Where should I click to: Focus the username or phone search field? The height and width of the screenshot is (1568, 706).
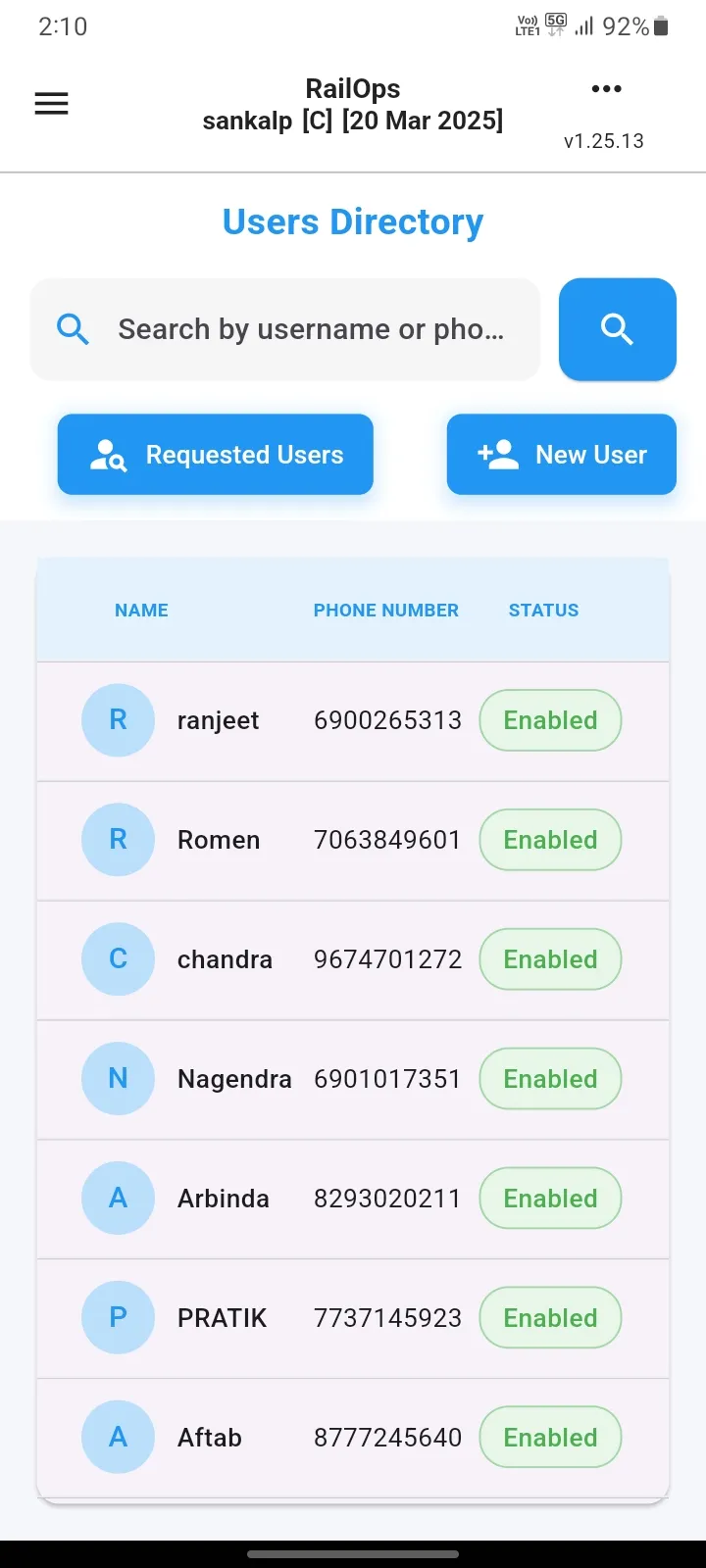(285, 329)
